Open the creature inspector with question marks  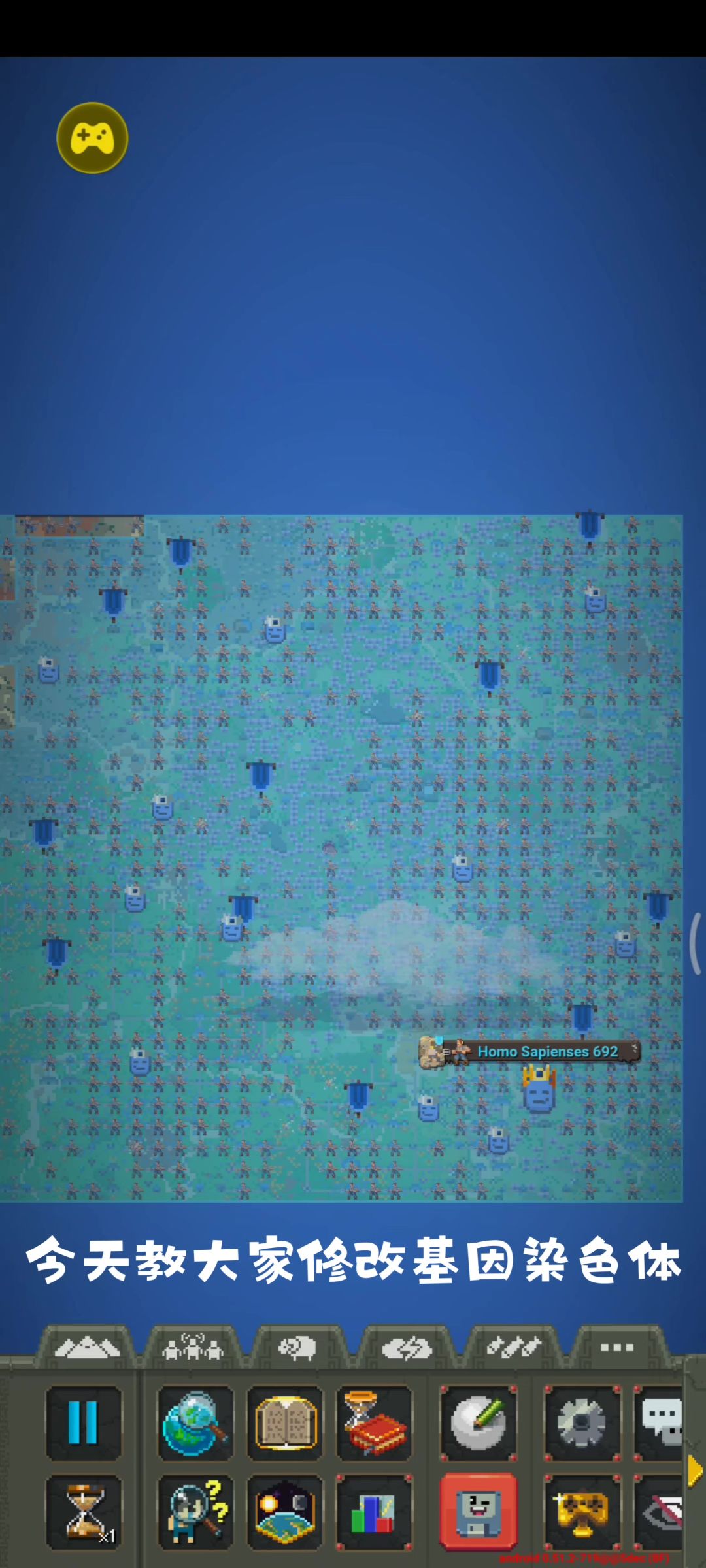(x=195, y=1511)
